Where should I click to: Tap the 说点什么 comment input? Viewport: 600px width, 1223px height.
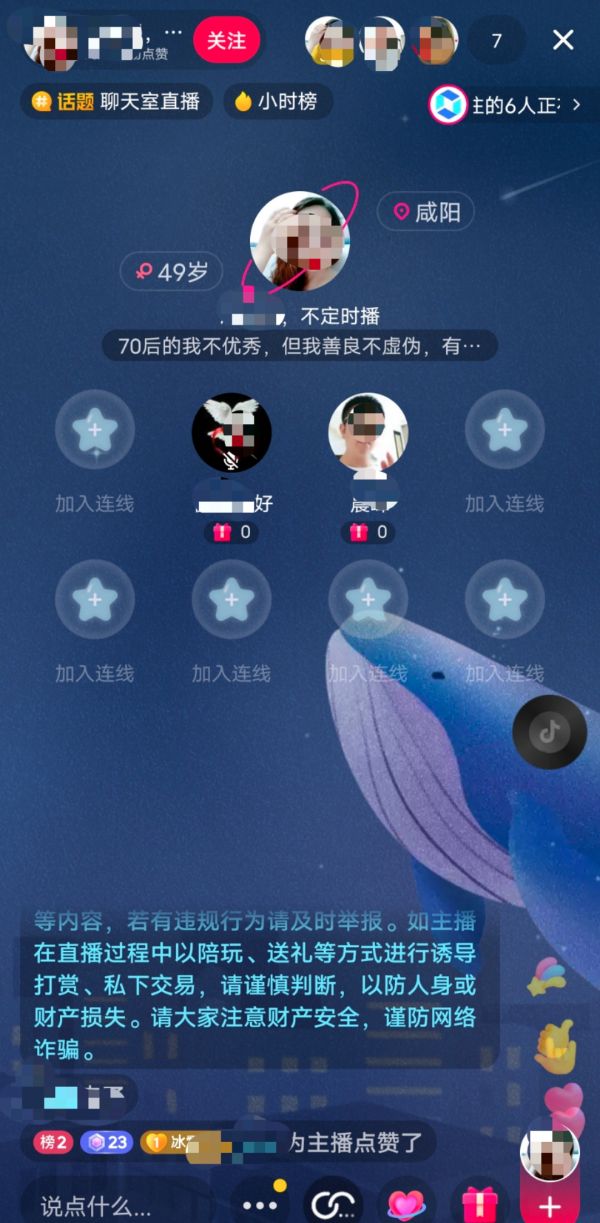pos(110,1204)
